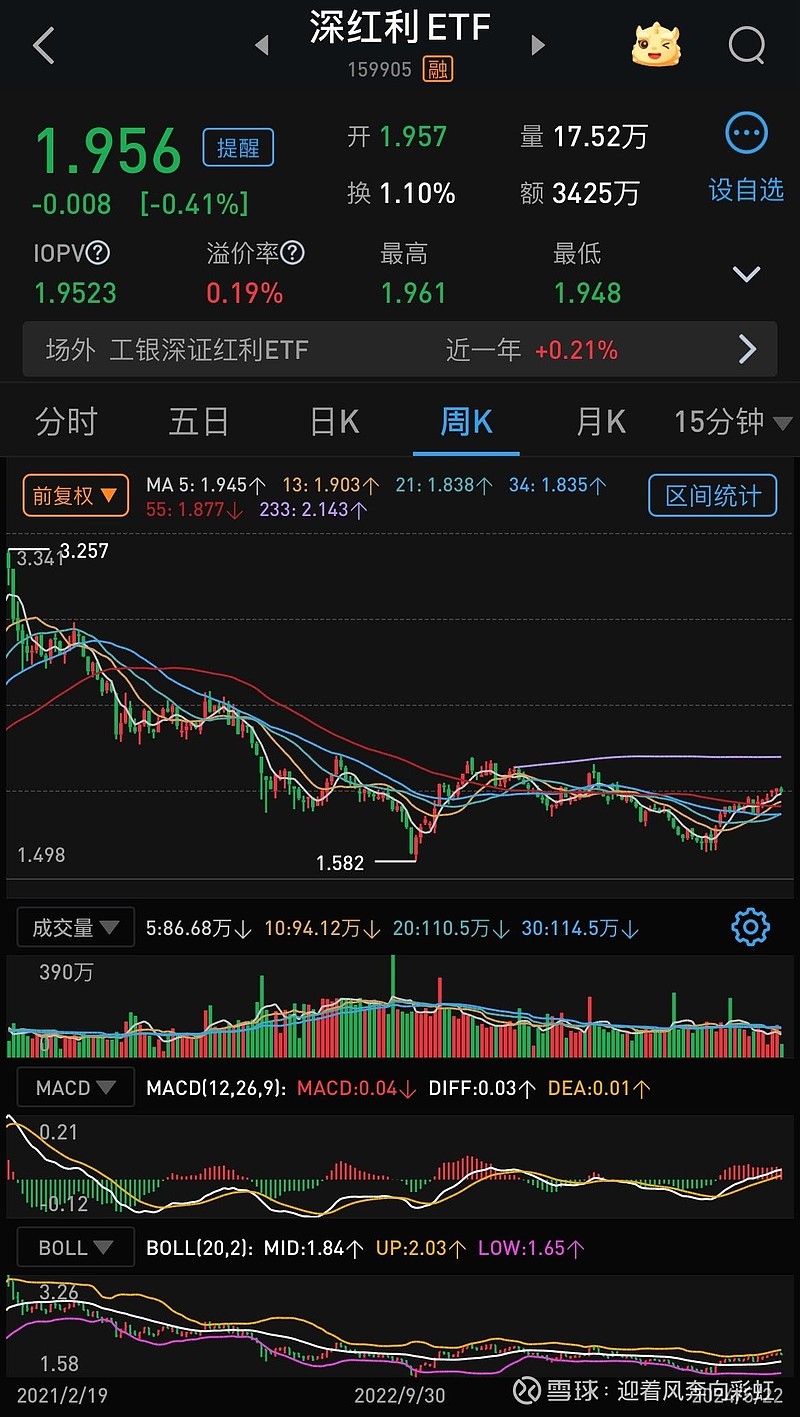Switch to the 分时 chart tab
The height and width of the screenshot is (1417, 800).
[66, 422]
